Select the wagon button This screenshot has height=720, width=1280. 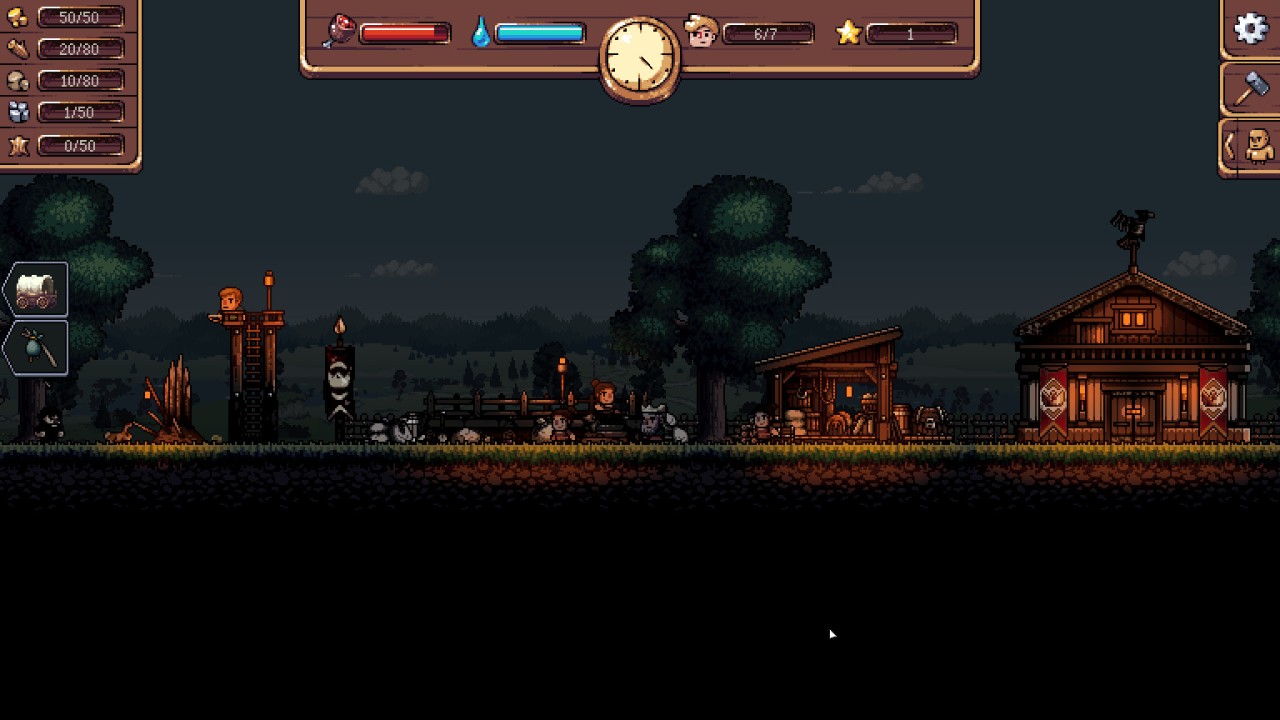point(36,289)
